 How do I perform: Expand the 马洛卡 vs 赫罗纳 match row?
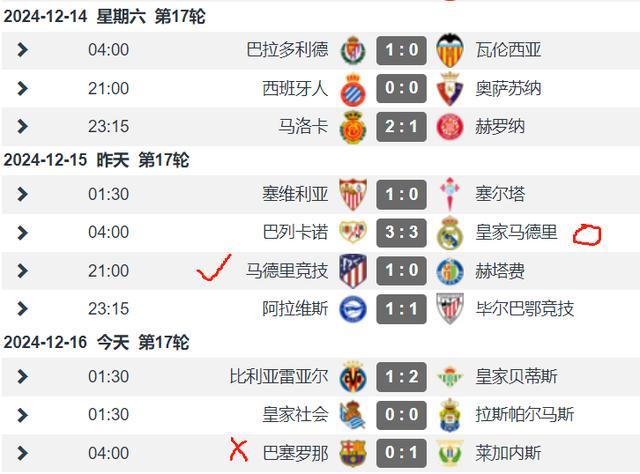22,127
